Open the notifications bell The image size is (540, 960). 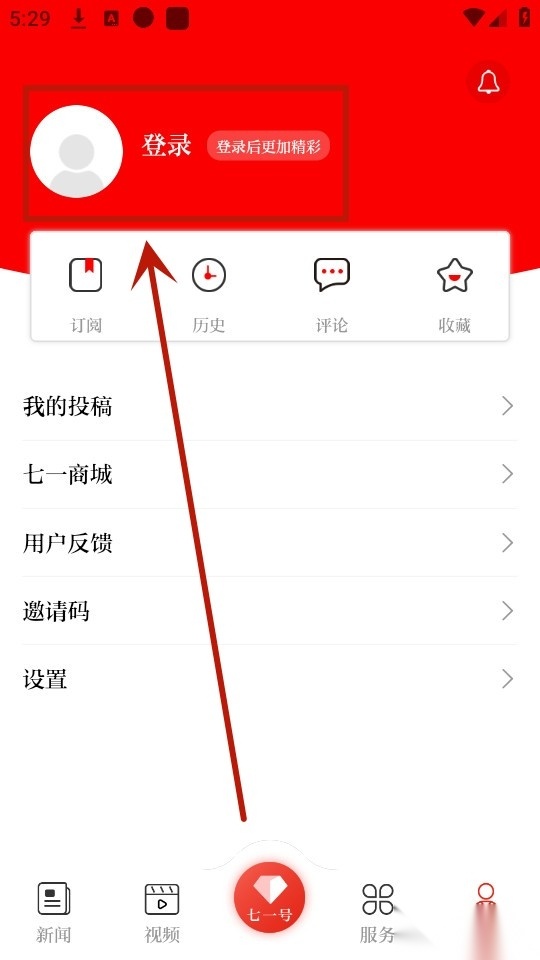click(488, 81)
